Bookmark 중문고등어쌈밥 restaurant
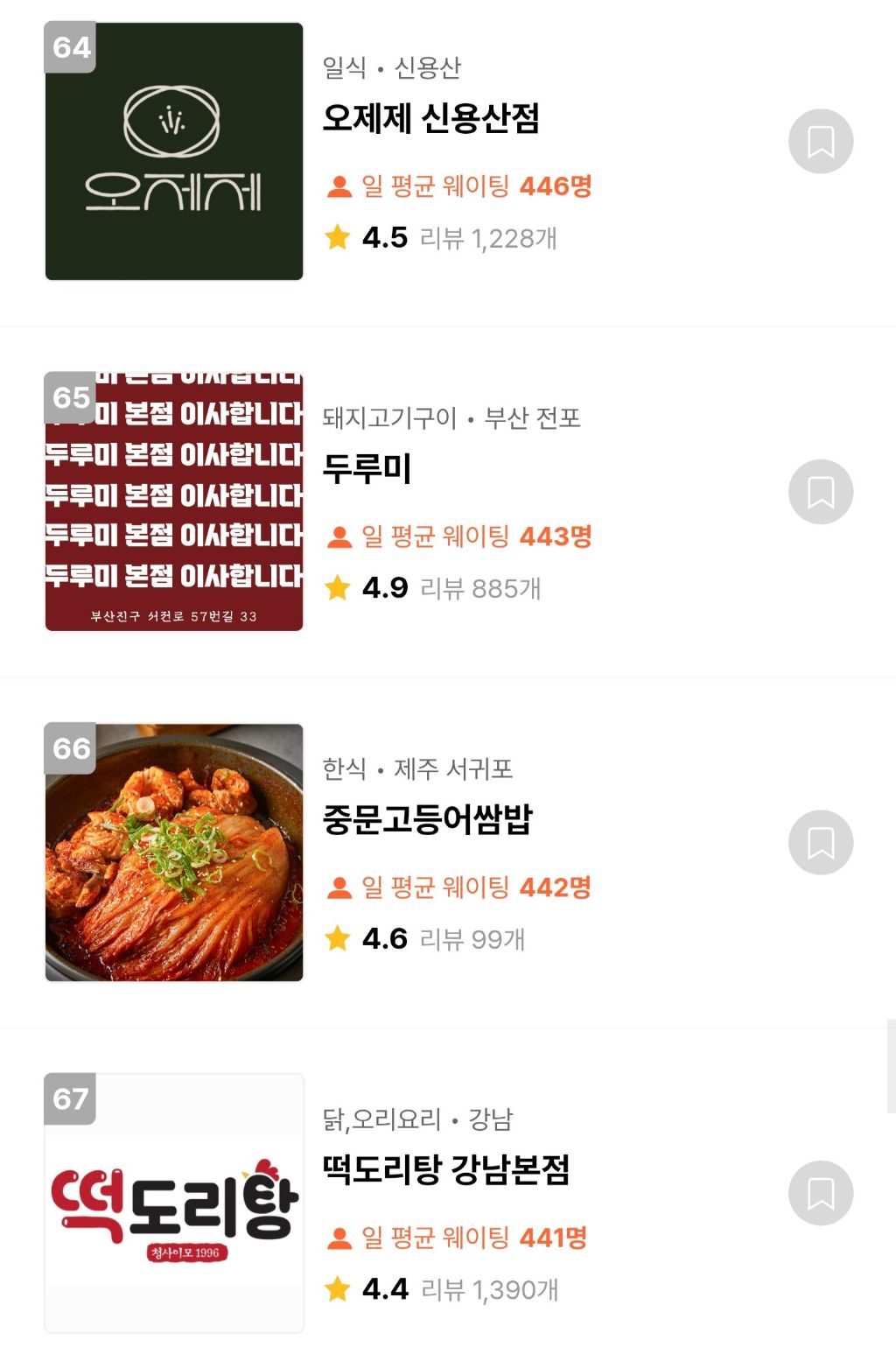This screenshot has height=1354, width=896. [x=820, y=842]
